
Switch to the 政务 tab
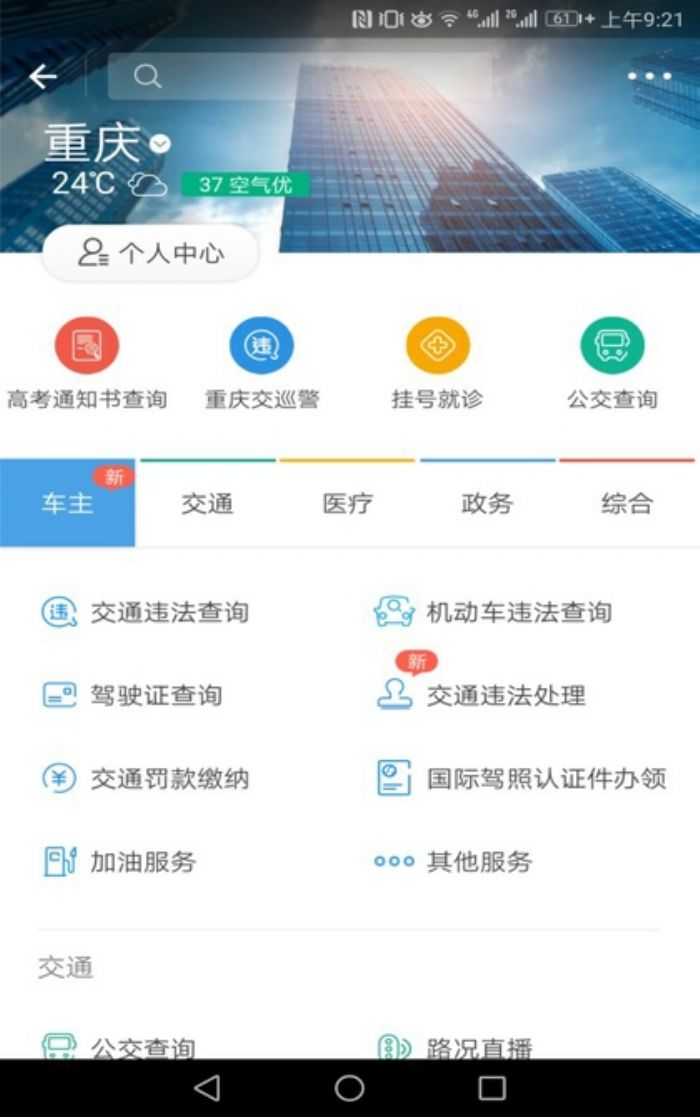[x=487, y=503]
